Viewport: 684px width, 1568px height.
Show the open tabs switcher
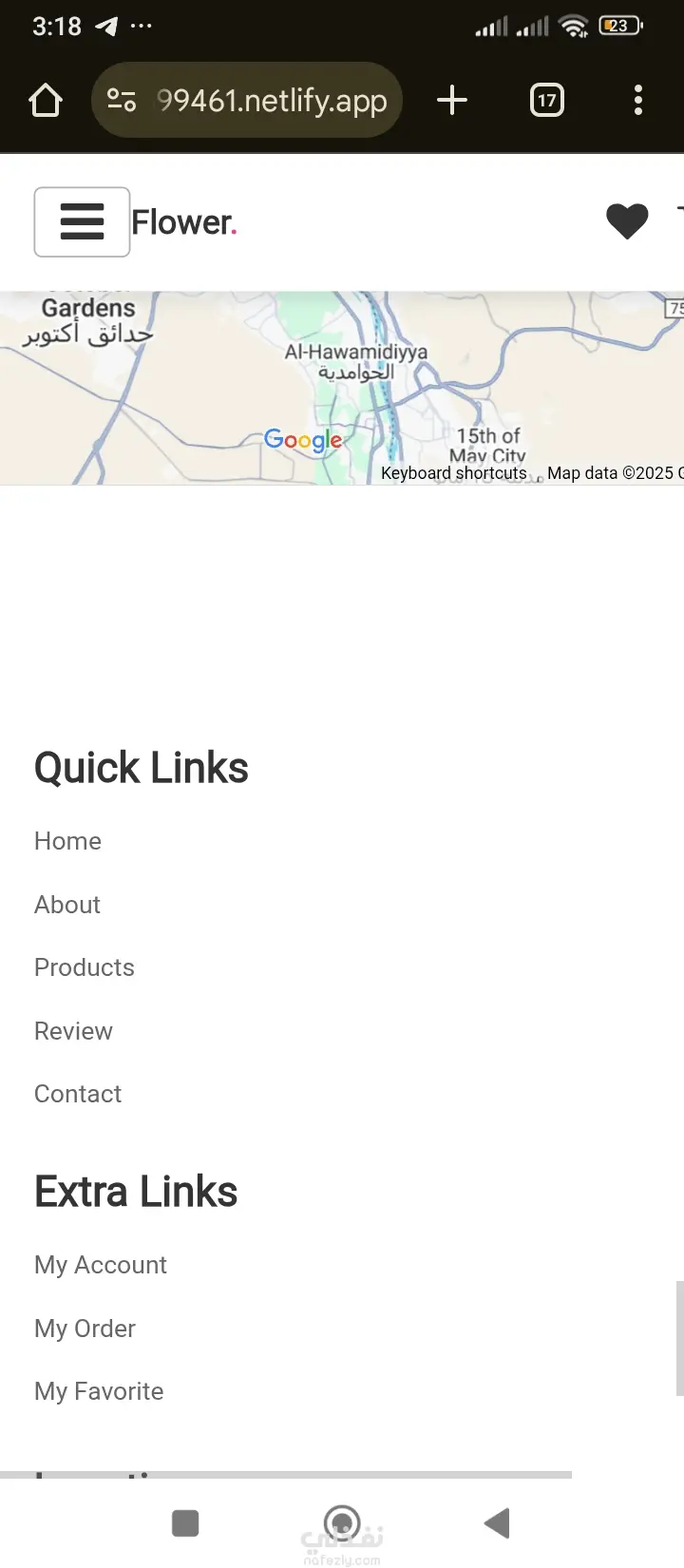tap(546, 101)
